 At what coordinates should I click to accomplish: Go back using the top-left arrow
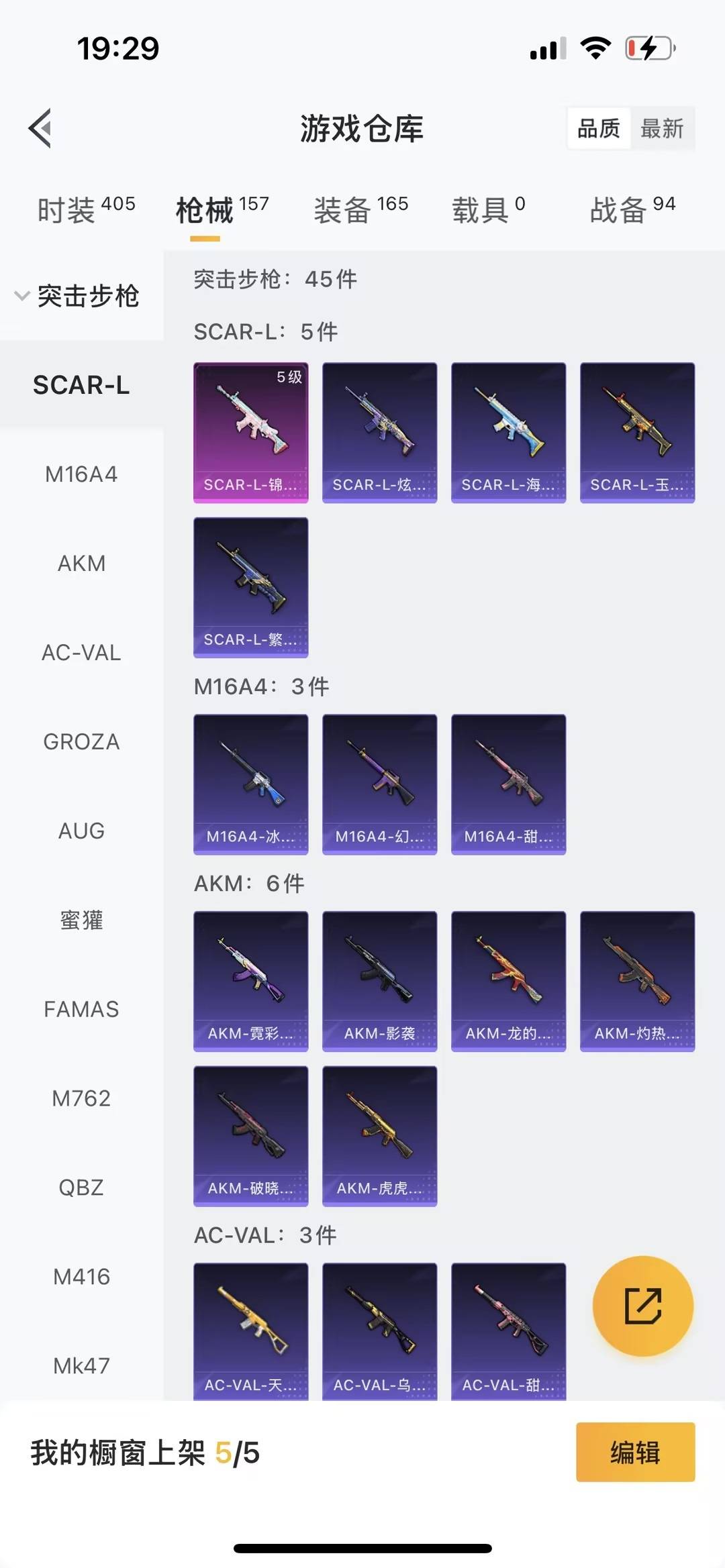click(x=40, y=127)
